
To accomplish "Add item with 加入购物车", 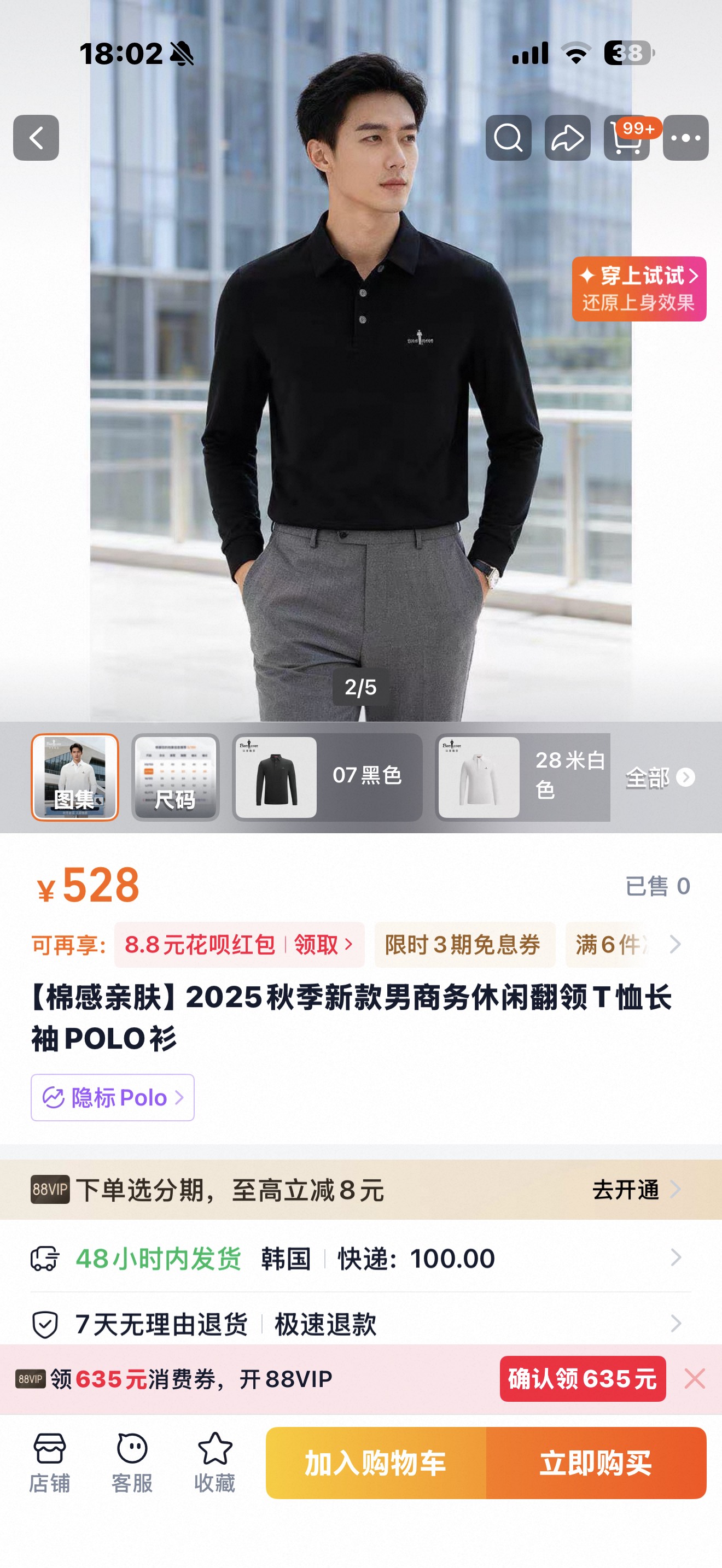I will (x=376, y=1462).
